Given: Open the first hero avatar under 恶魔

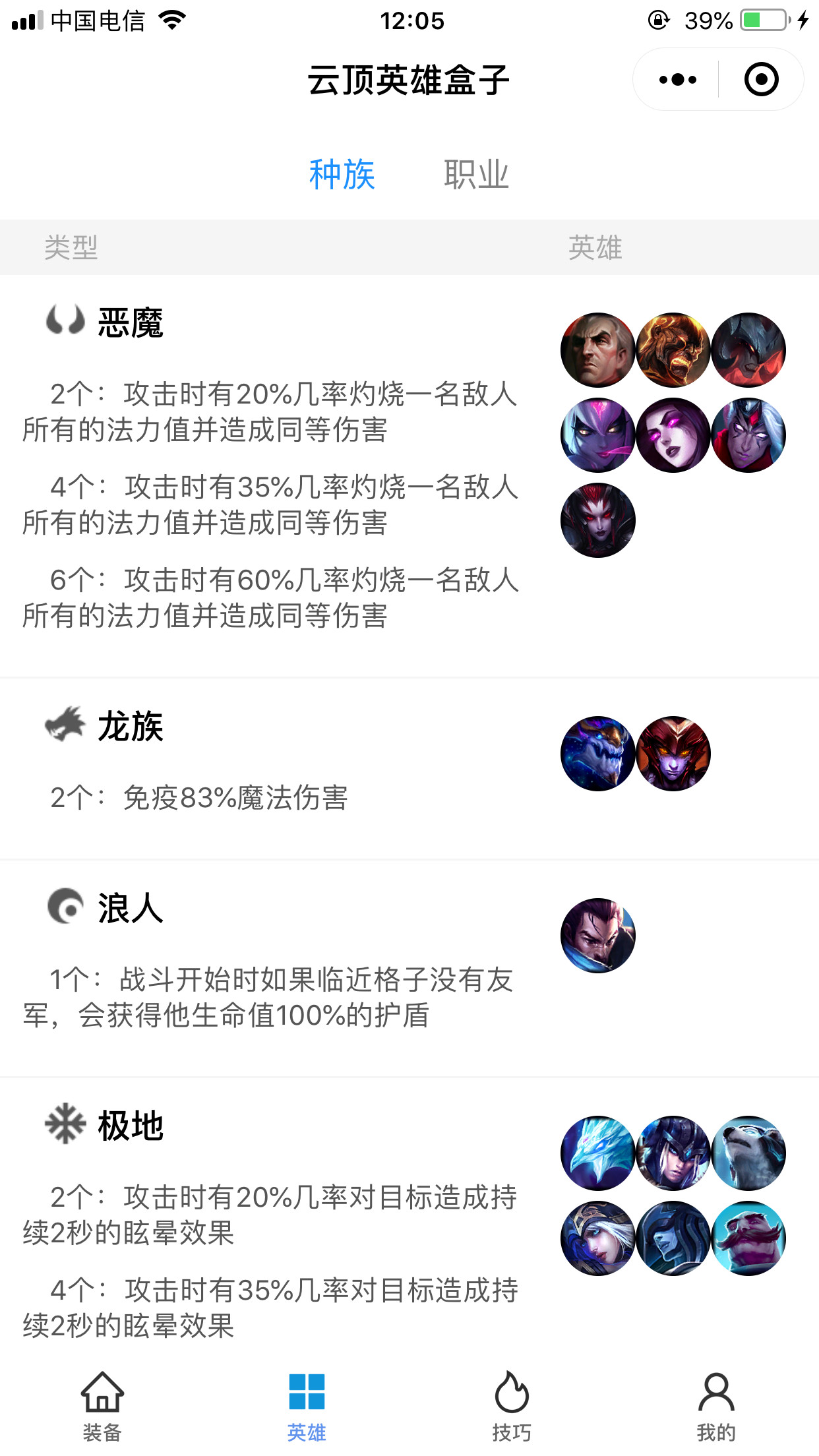Looking at the screenshot, I should coord(598,349).
